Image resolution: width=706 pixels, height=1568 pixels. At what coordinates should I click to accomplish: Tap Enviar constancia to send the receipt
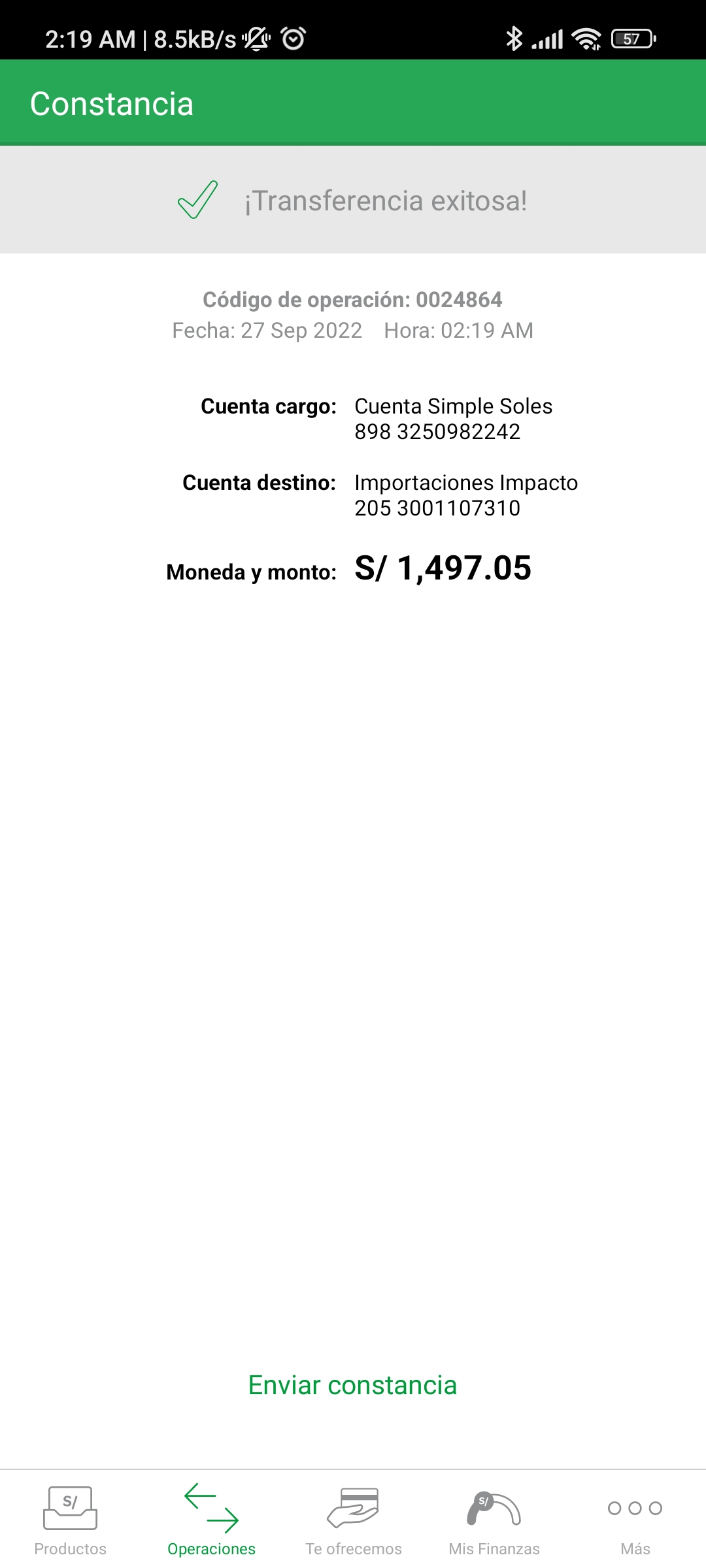coord(352,1385)
